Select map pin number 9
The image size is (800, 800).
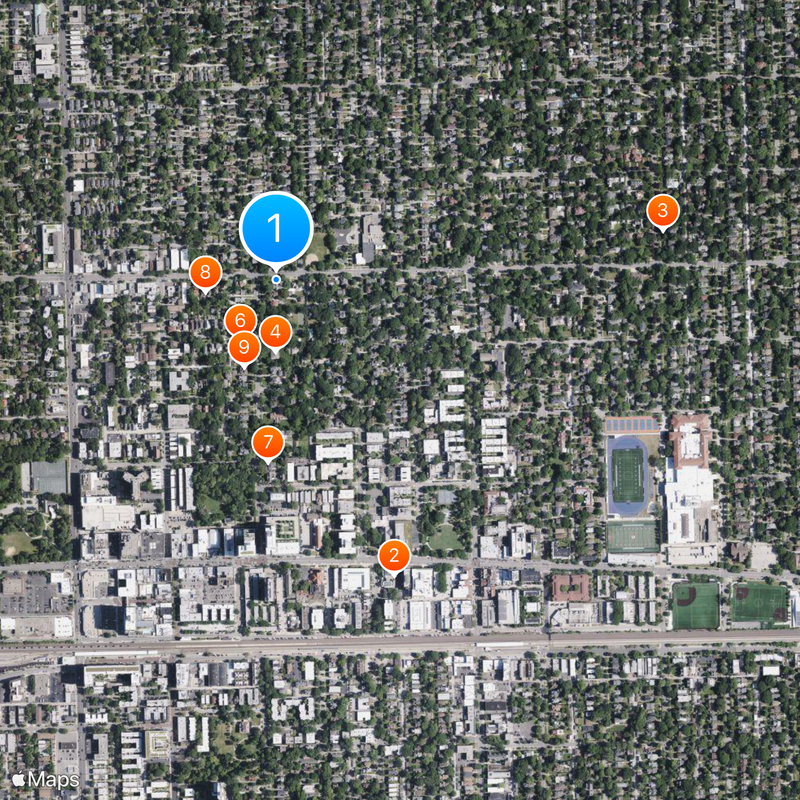coord(244,347)
